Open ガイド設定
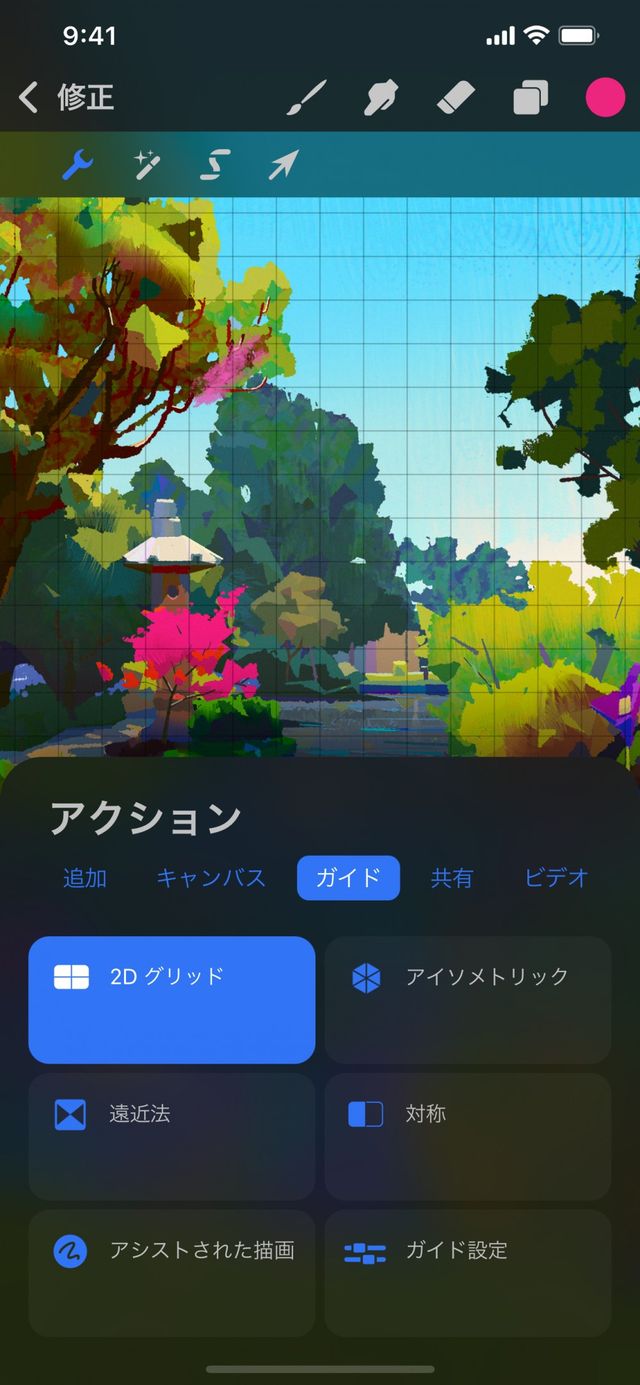The image size is (640, 1385). [x=468, y=1273]
